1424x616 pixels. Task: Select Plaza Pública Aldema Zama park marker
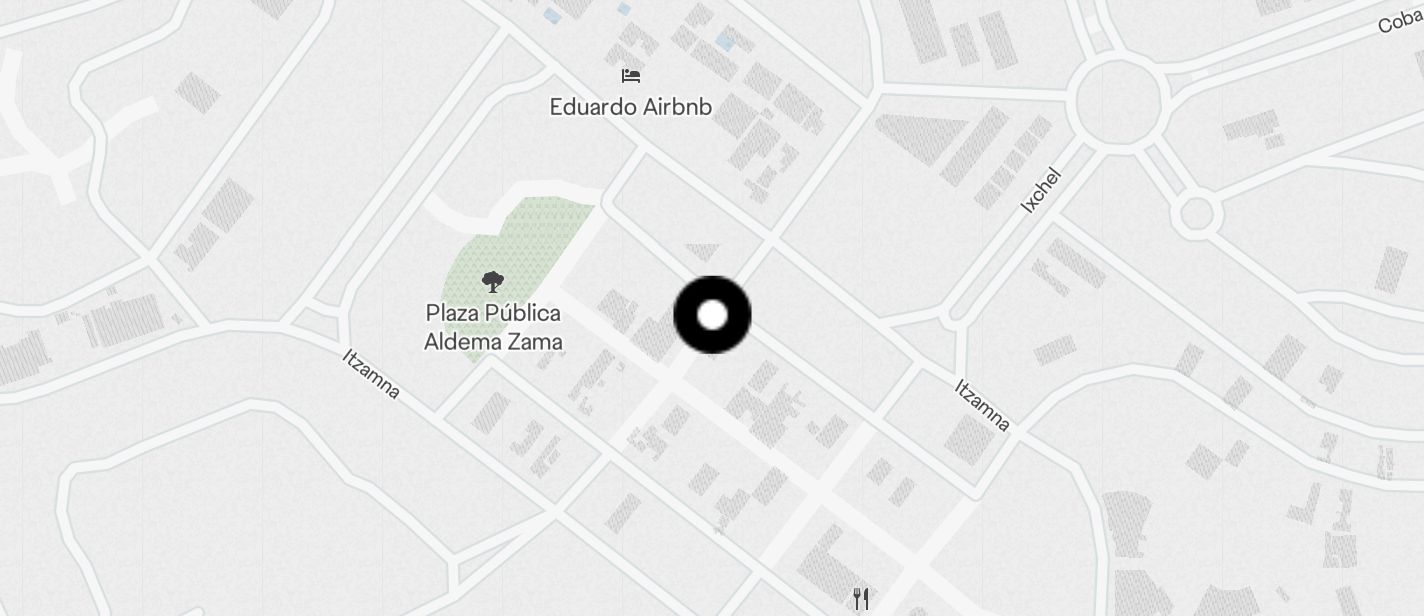click(492, 282)
